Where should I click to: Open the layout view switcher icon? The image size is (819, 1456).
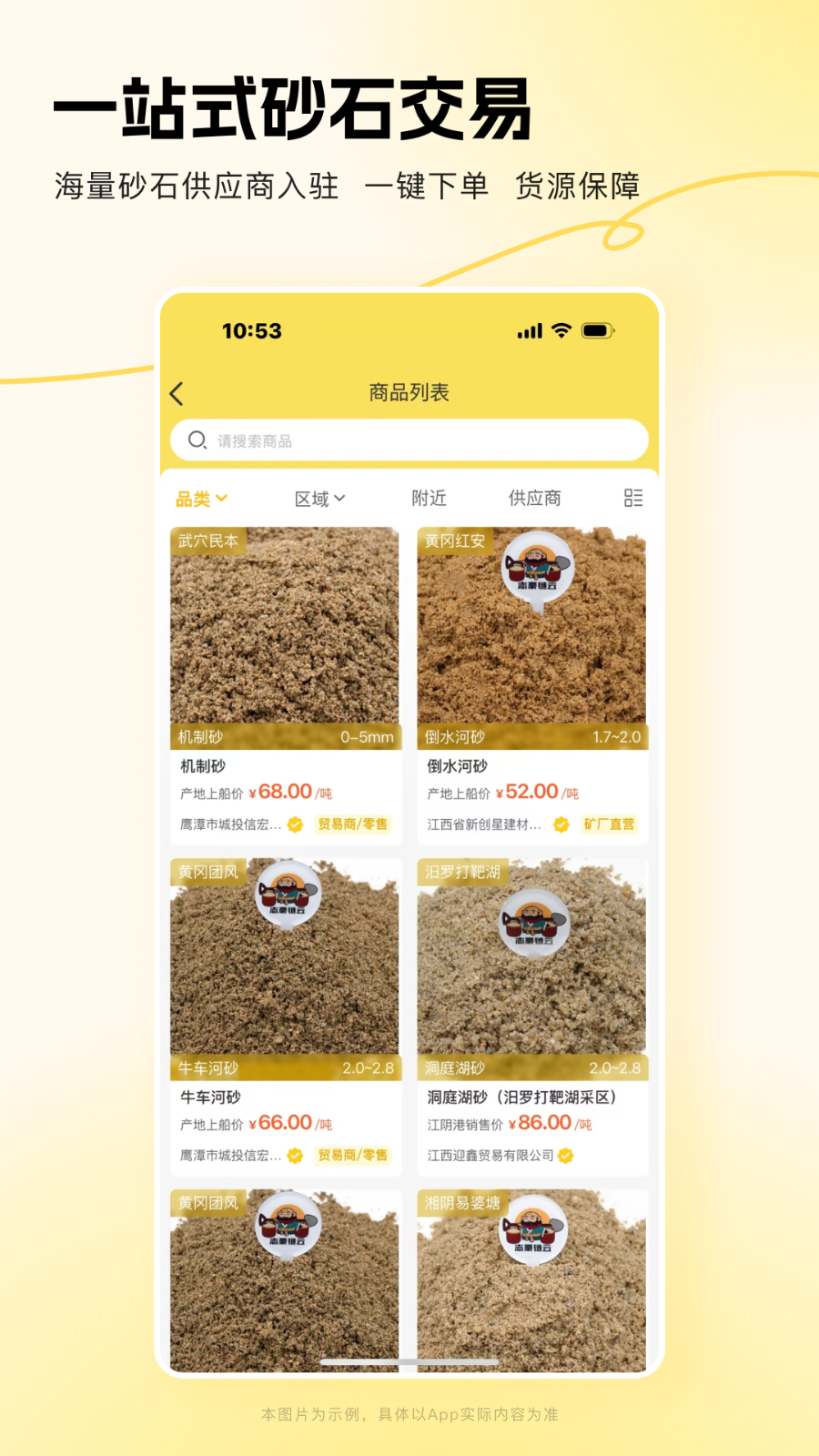(x=633, y=498)
